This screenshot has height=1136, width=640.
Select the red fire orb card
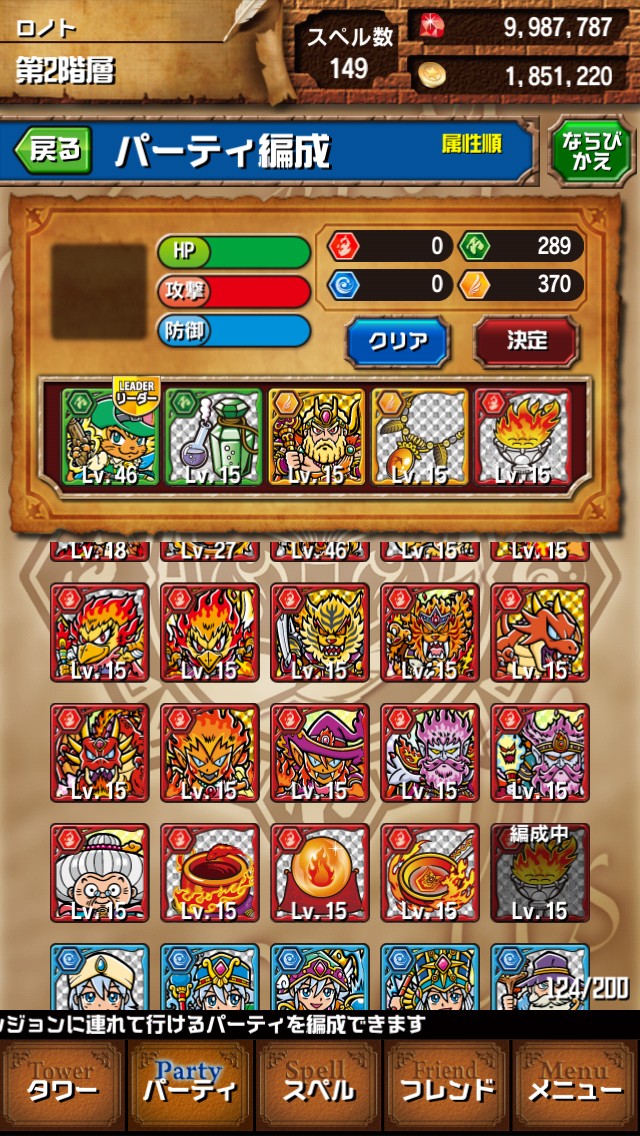pos(320,873)
